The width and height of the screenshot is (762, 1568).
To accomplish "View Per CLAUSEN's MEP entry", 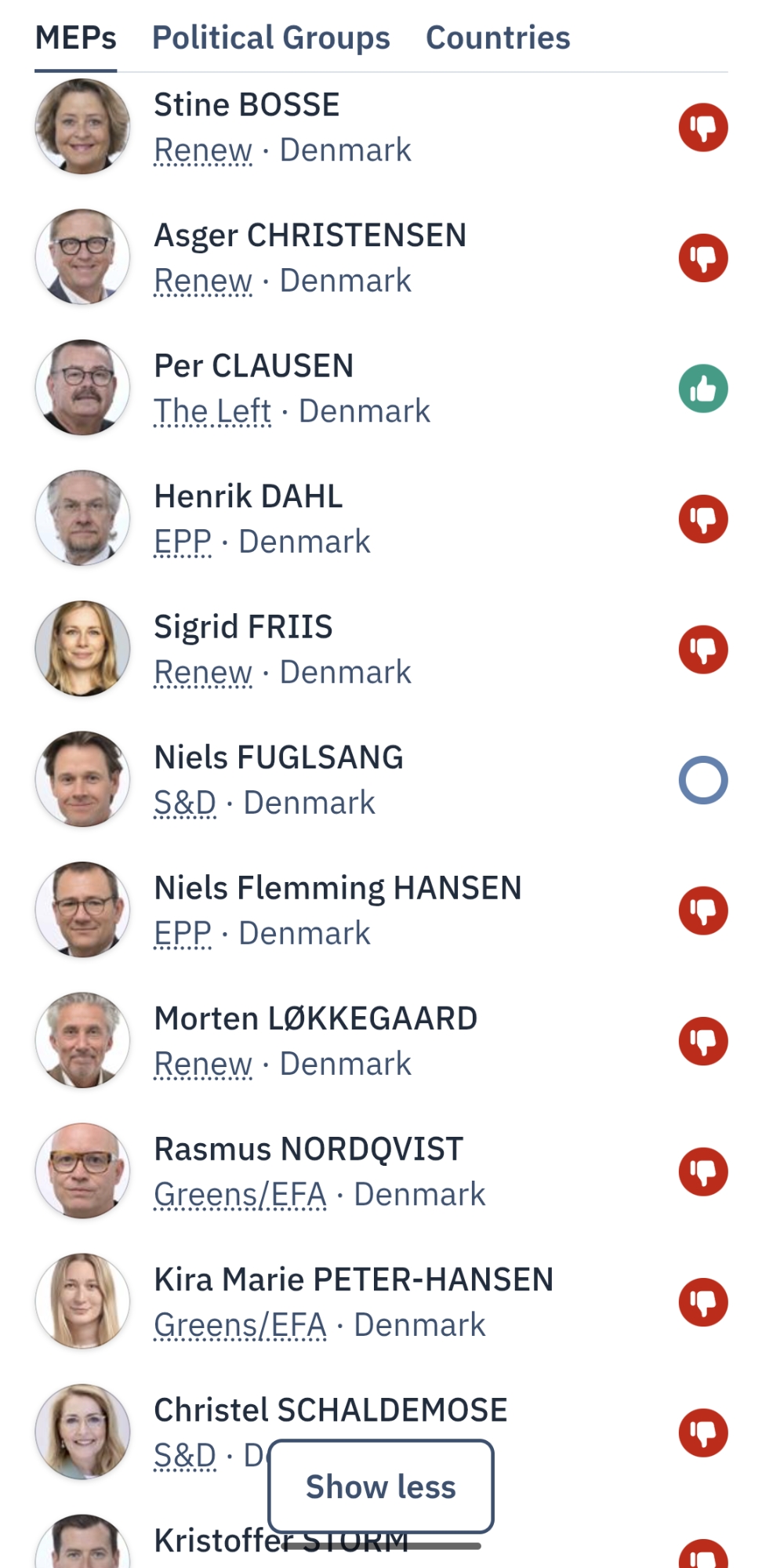I will [253, 366].
